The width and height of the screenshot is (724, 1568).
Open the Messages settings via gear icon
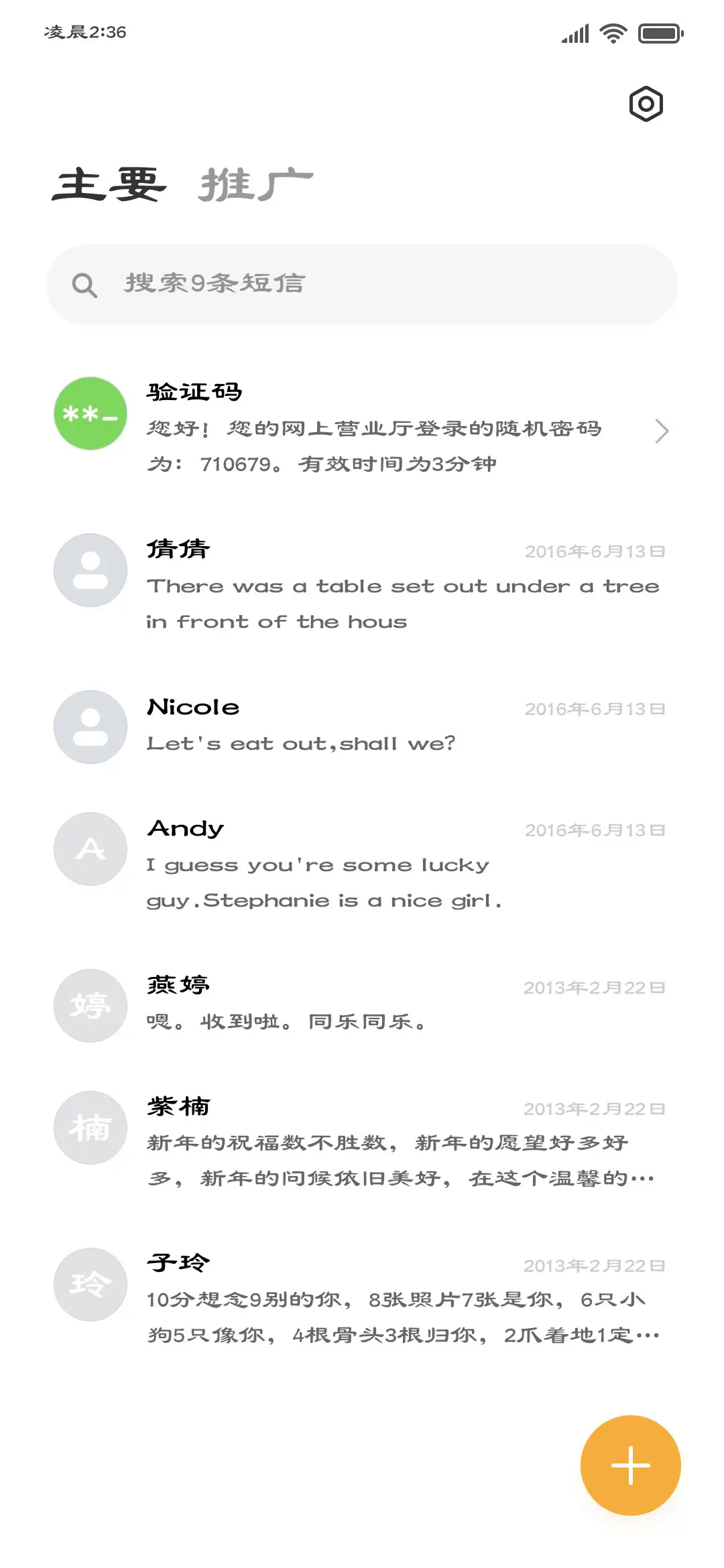646,104
